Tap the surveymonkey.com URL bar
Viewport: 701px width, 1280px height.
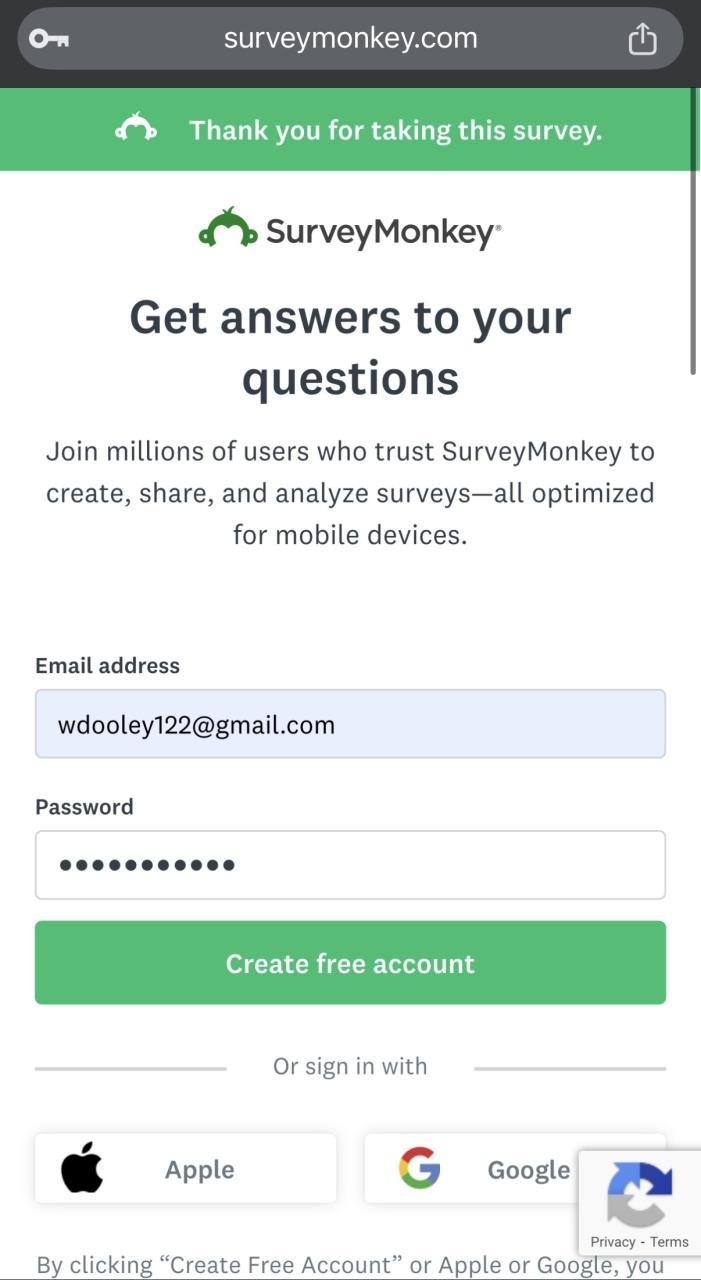(350, 39)
